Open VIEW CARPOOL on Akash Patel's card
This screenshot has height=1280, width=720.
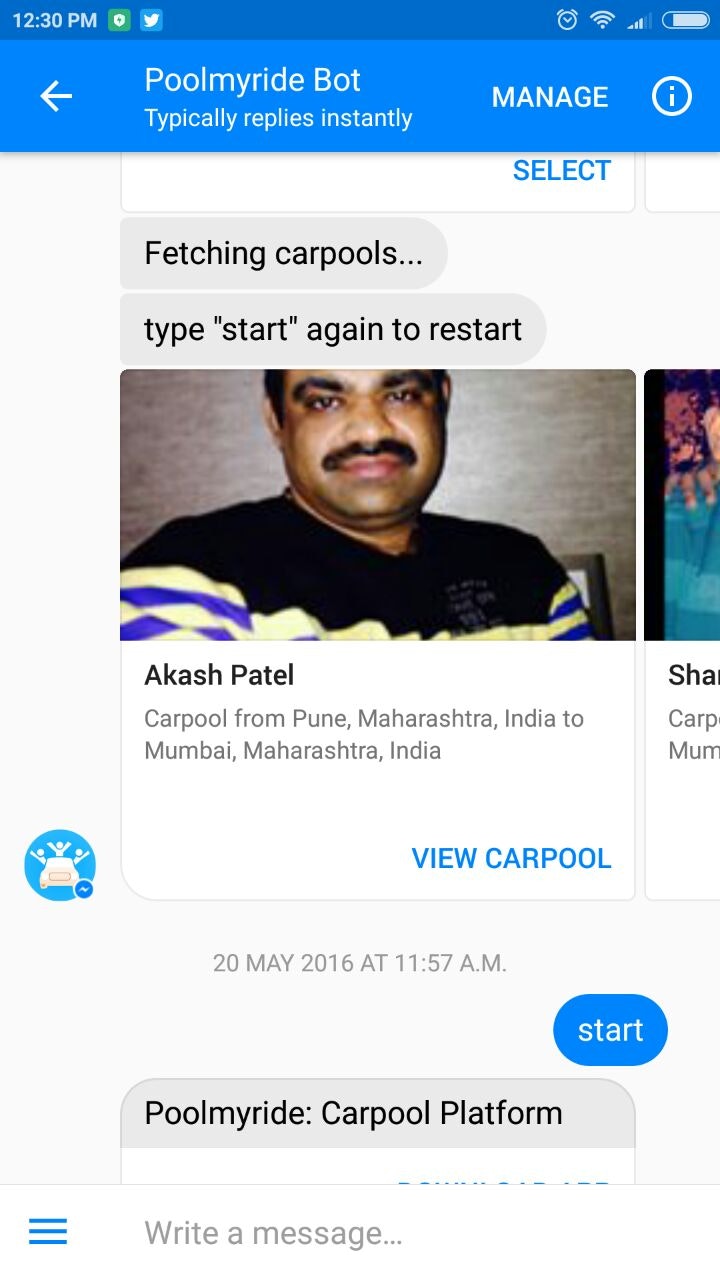[x=512, y=858]
